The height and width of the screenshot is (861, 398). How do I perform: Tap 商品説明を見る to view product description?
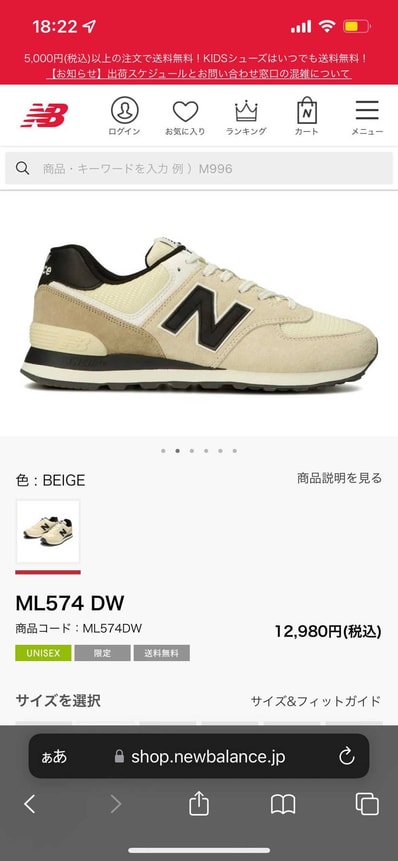pyautogui.click(x=339, y=478)
